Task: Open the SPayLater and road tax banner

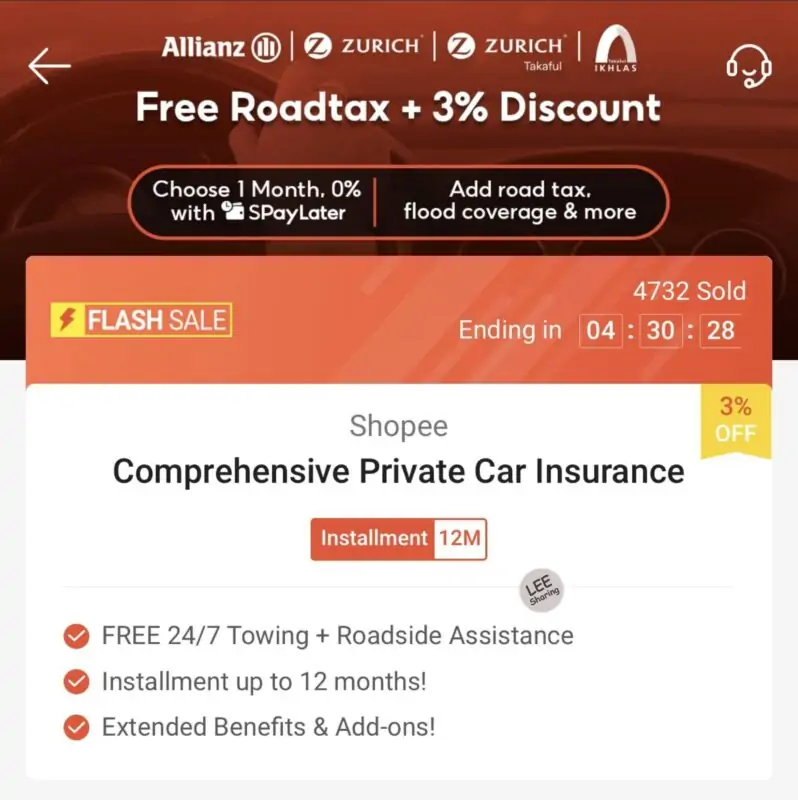Action: click(x=398, y=201)
